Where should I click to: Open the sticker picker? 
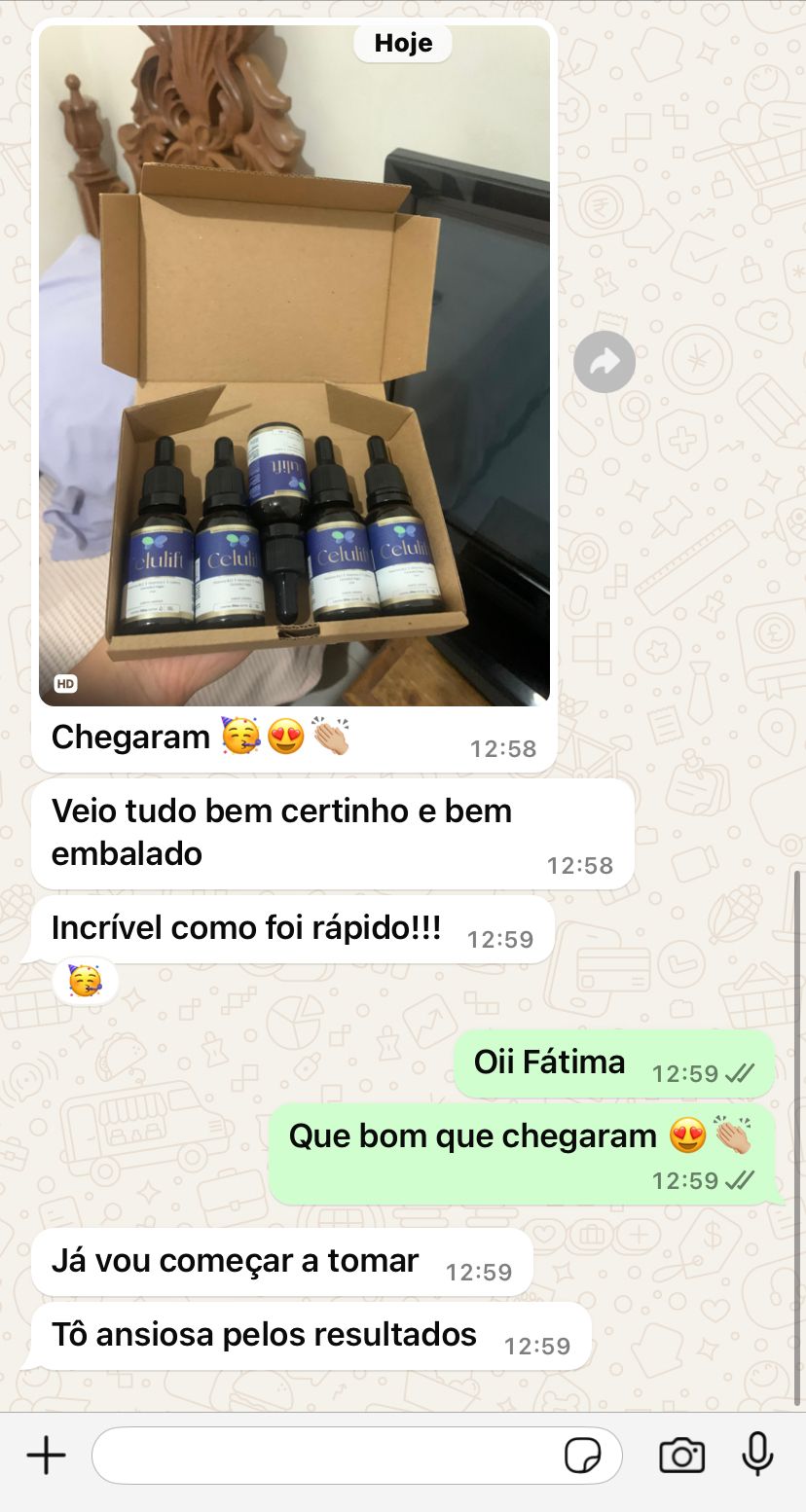pyautogui.click(x=582, y=1456)
